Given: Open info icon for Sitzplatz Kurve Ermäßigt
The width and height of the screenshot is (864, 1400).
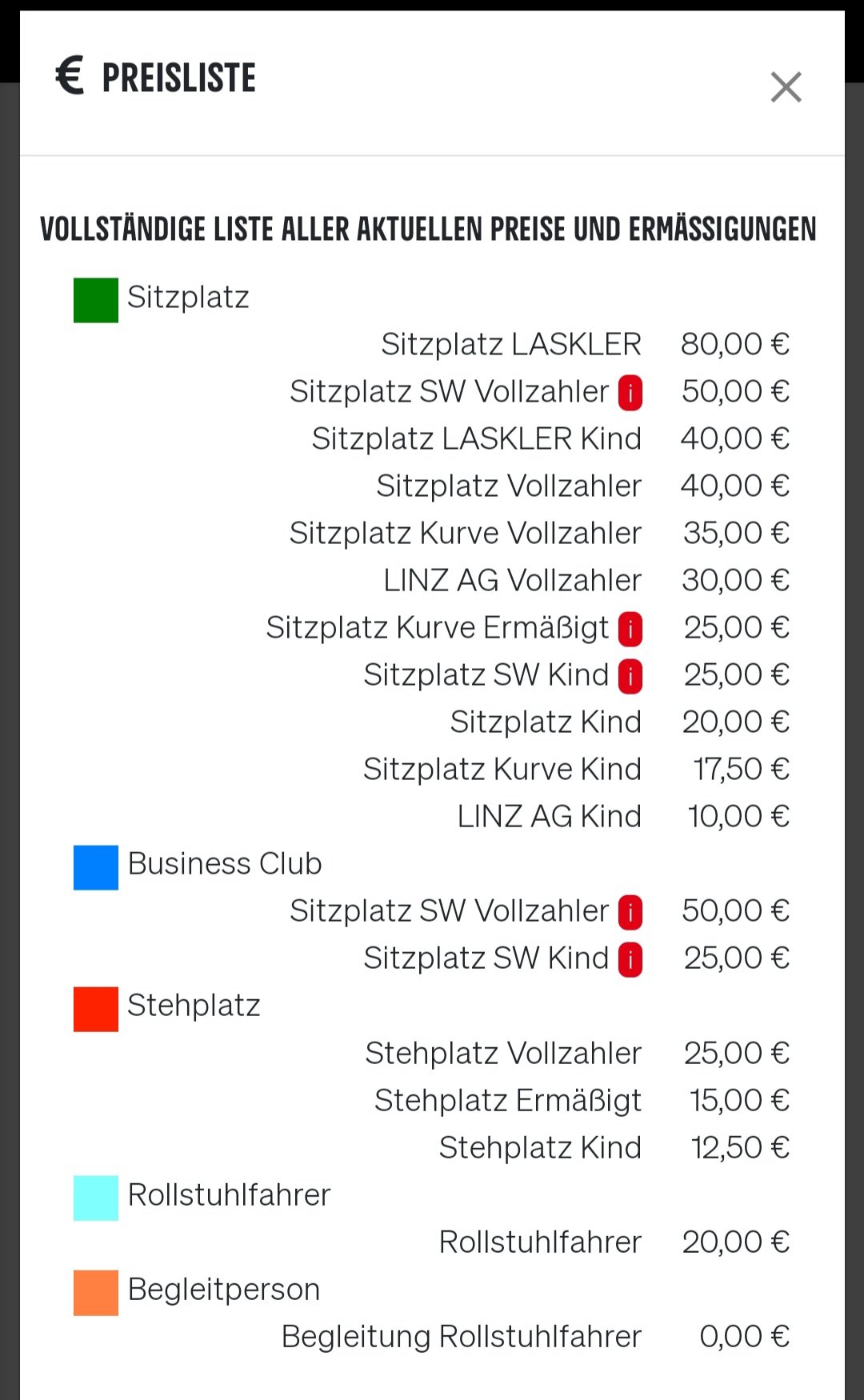Looking at the screenshot, I should point(630,629).
